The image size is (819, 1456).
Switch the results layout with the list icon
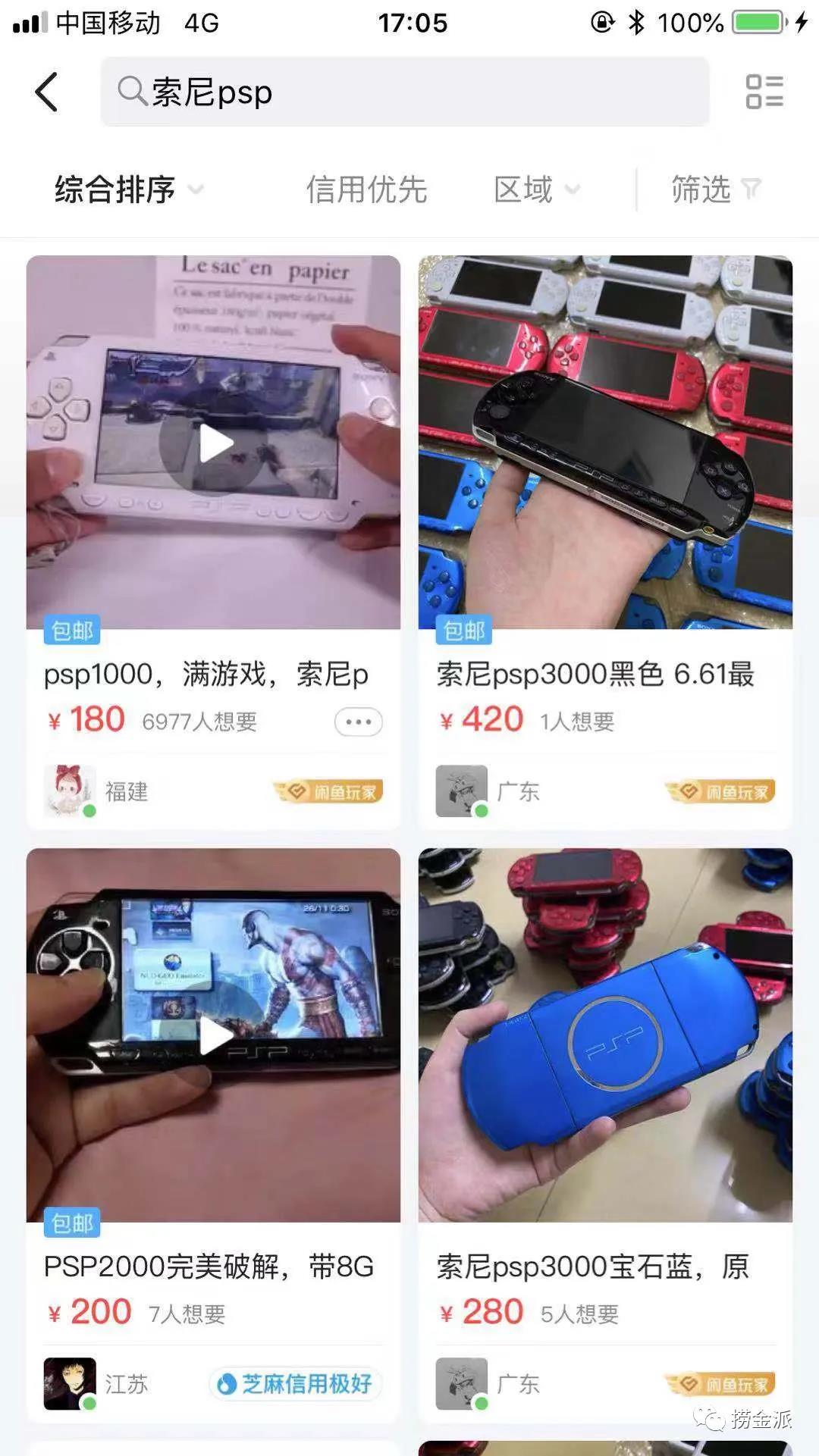point(764,92)
